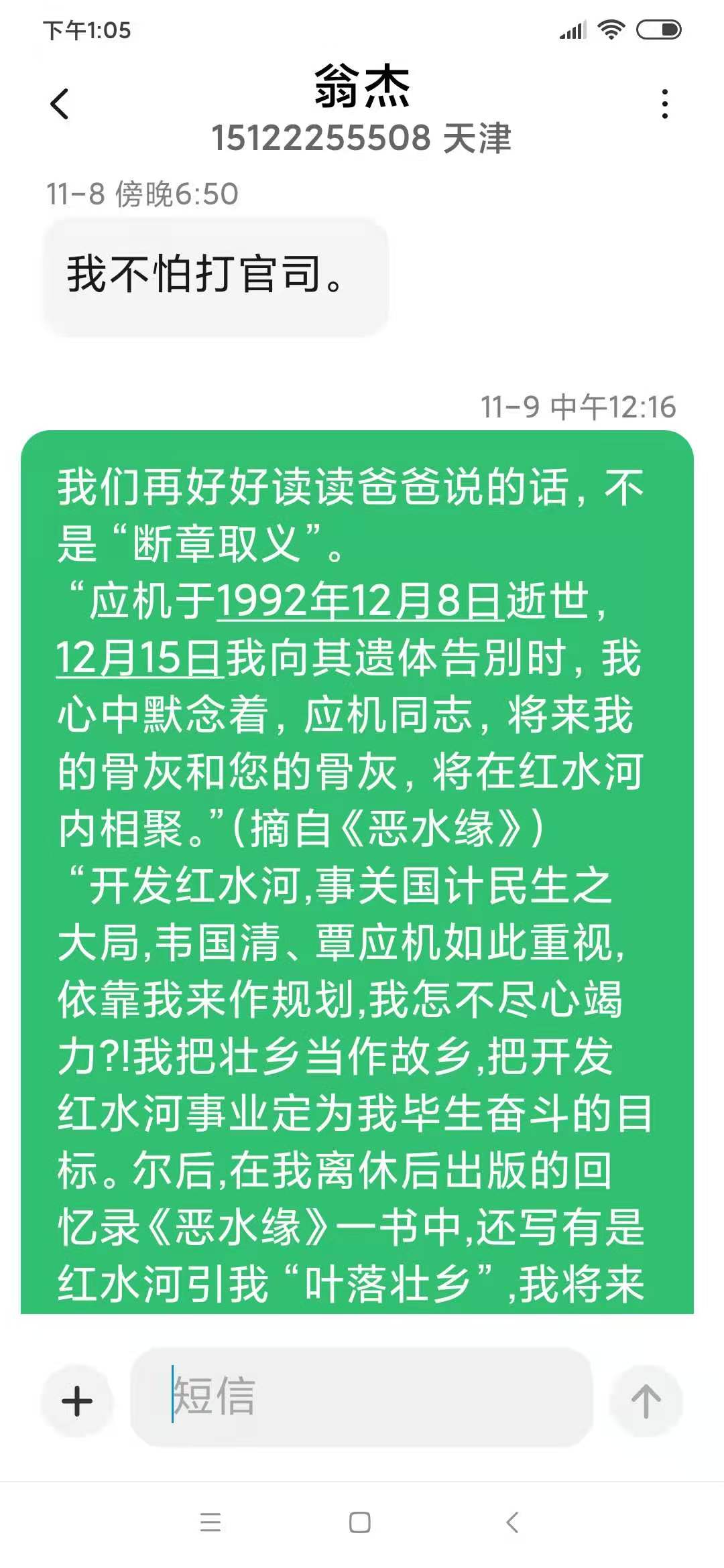The width and height of the screenshot is (724, 1568).
Task: Open the underlined date 12月15日
Action: coord(139,658)
